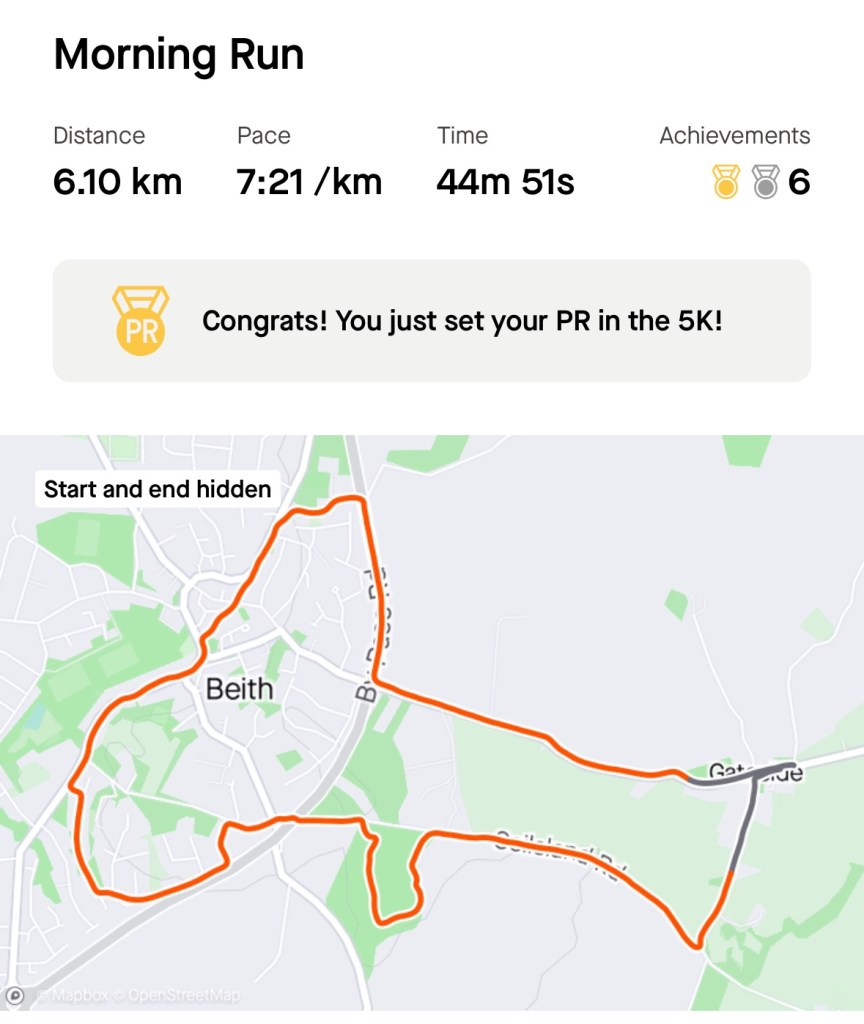View the 6 achievements for this run
The height and width of the screenshot is (1024, 864).
pyautogui.click(x=759, y=182)
